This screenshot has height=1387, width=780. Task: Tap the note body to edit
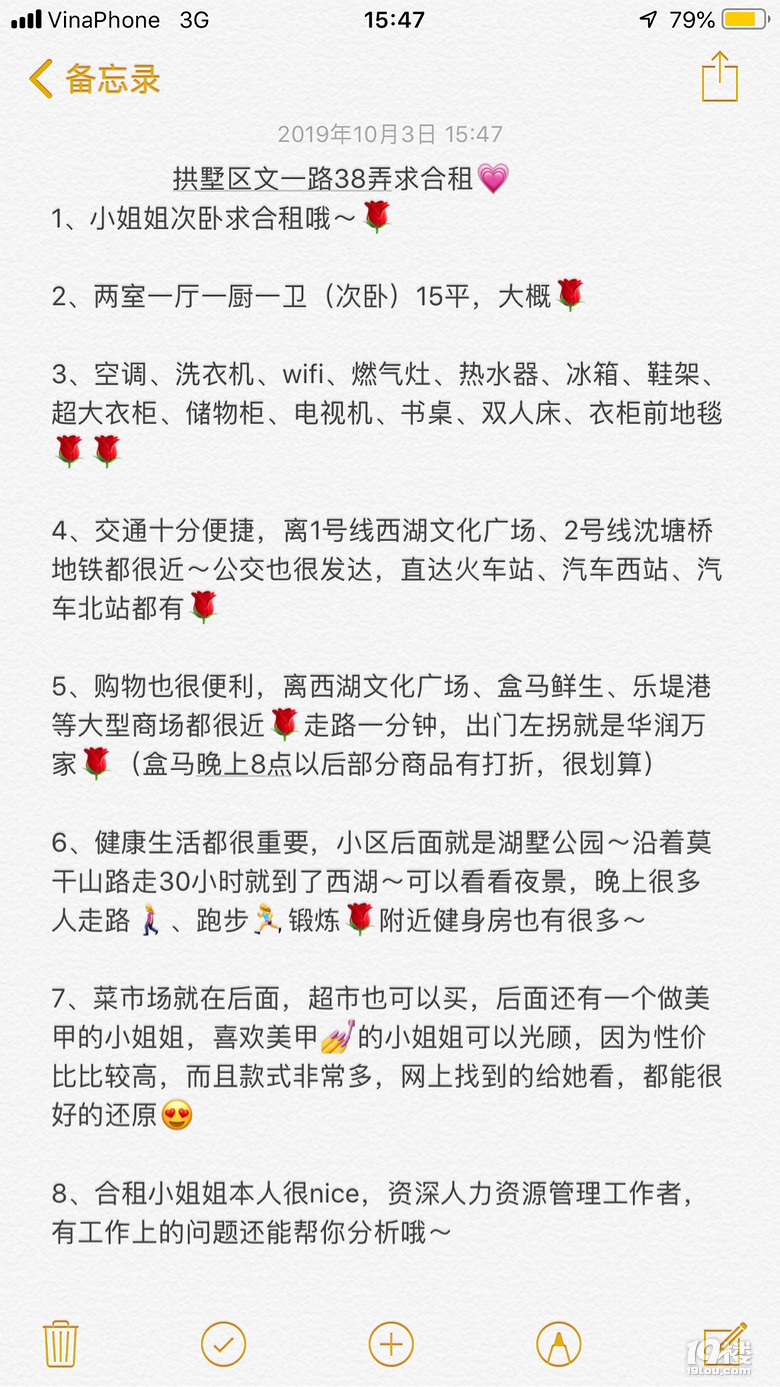(x=390, y=700)
